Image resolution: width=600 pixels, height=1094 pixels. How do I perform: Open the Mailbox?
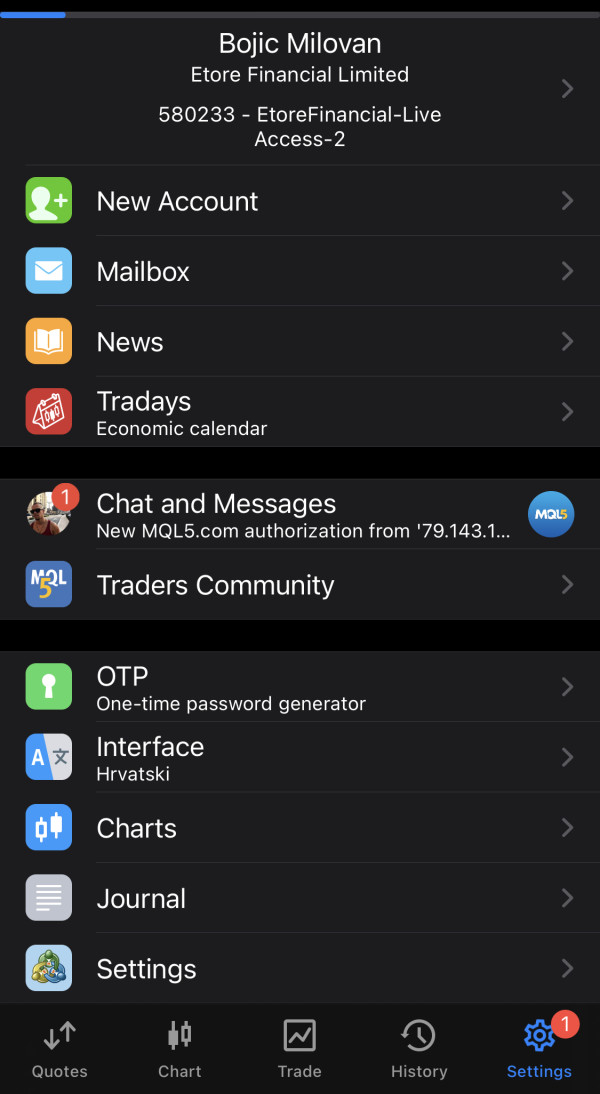tap(300, 271)
